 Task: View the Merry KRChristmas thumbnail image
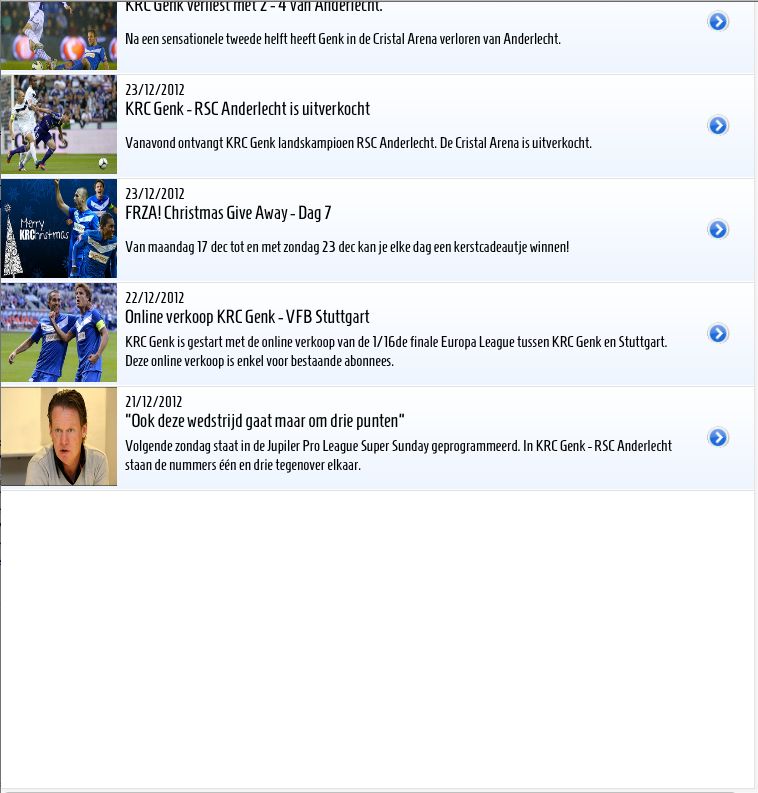point(59,229)
